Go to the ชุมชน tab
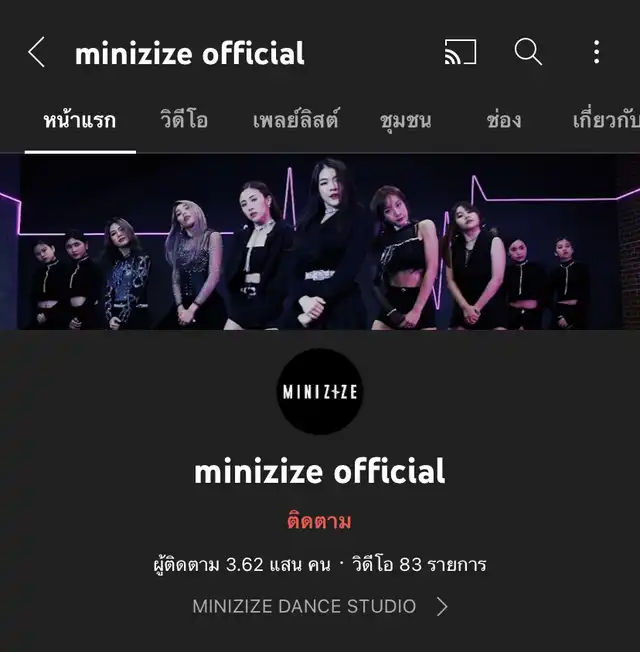Image resolution: width=640 pixels, height=652 pixels. (x=405, y=122)
